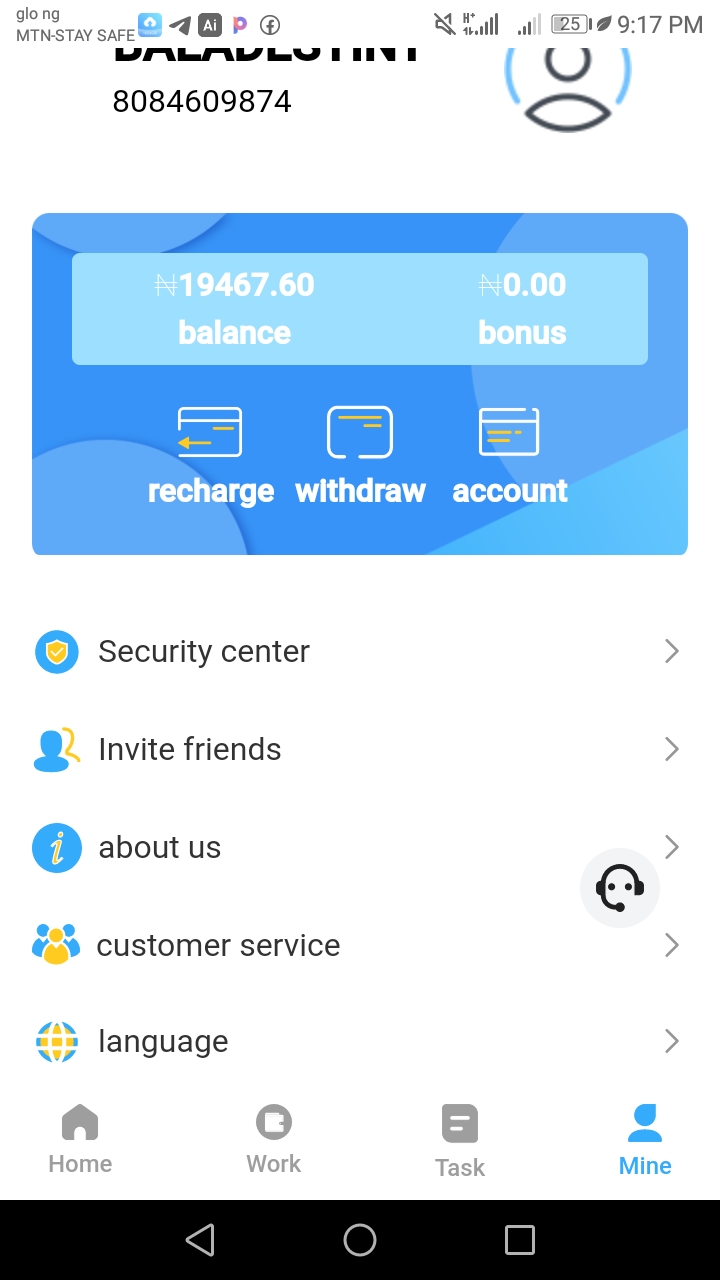
Task: Open the about us row
Action: (360, 847)
